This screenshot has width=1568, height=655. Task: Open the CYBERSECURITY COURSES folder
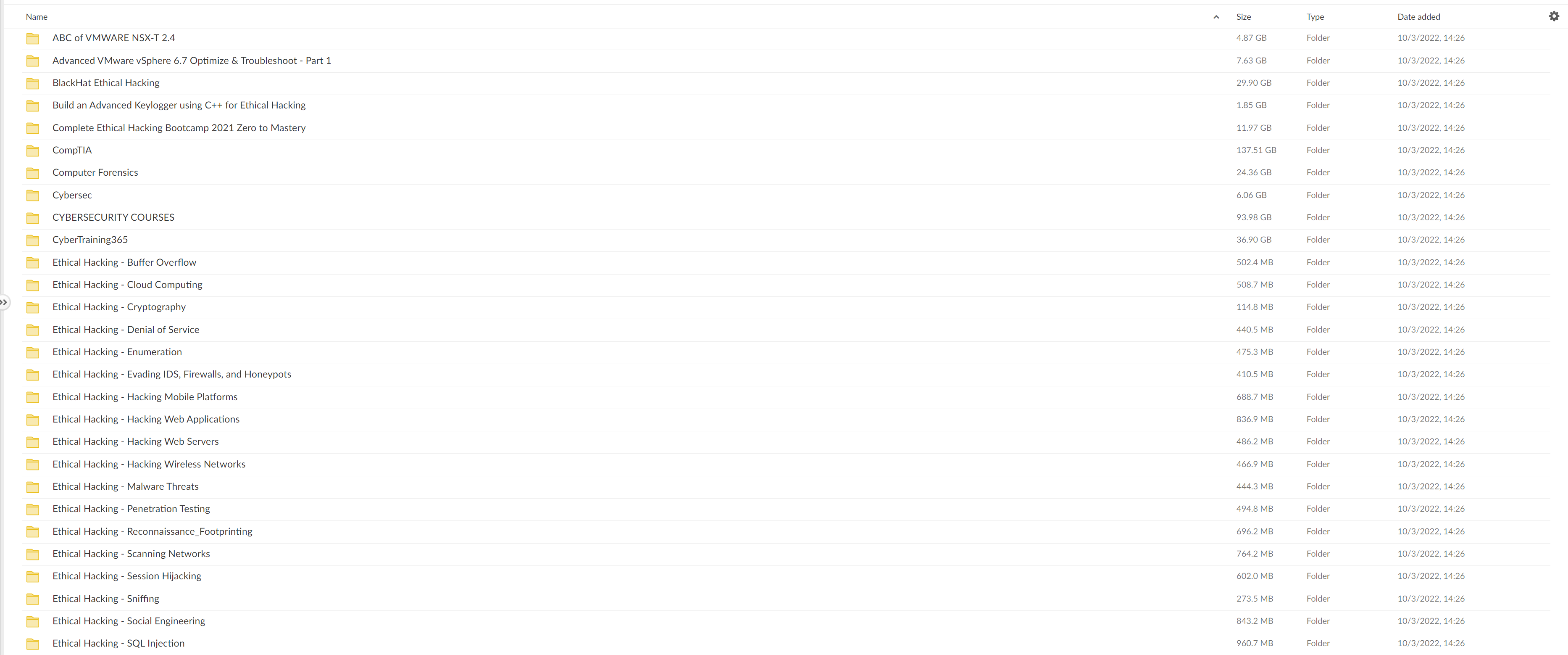pos(113,217)
